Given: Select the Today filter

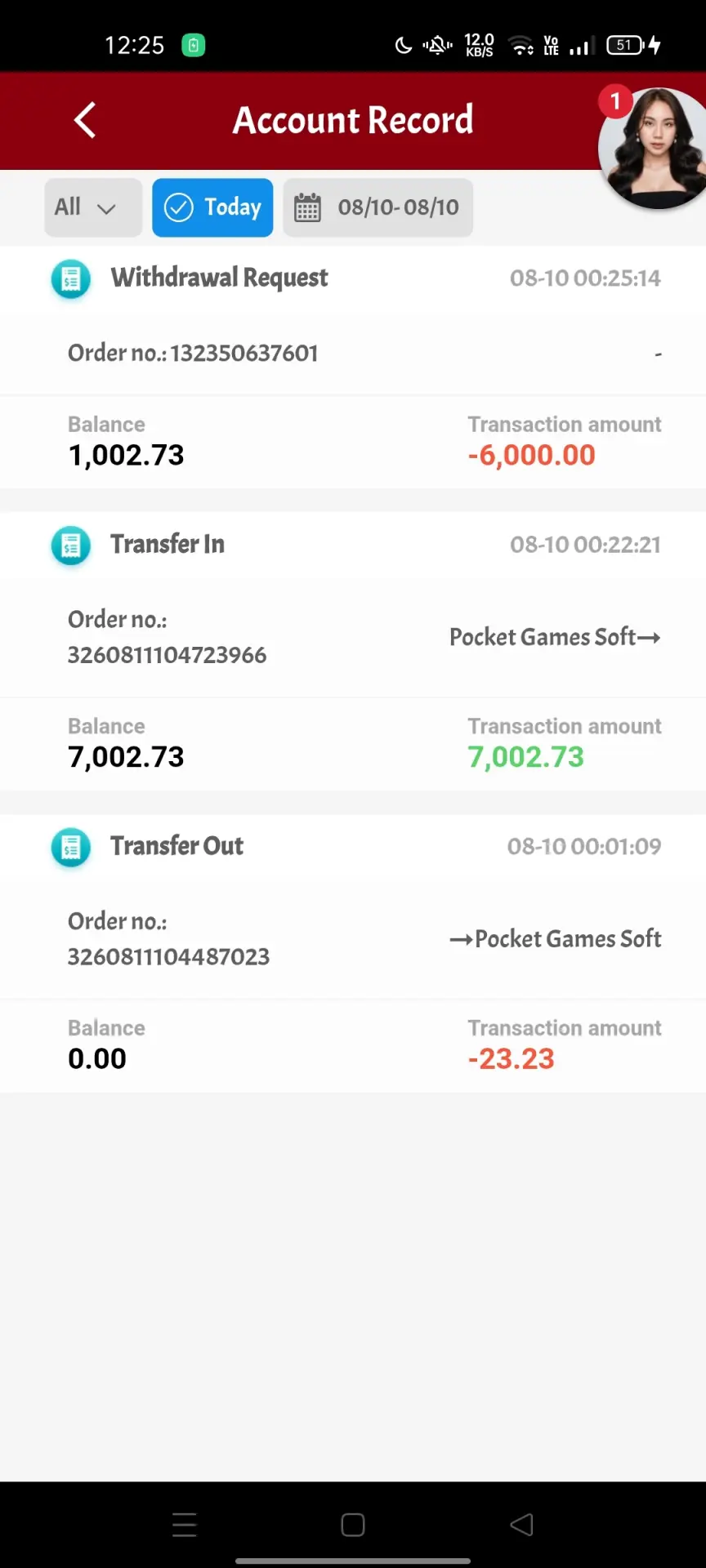Looking at the screenshot, I should pos(212,207).
